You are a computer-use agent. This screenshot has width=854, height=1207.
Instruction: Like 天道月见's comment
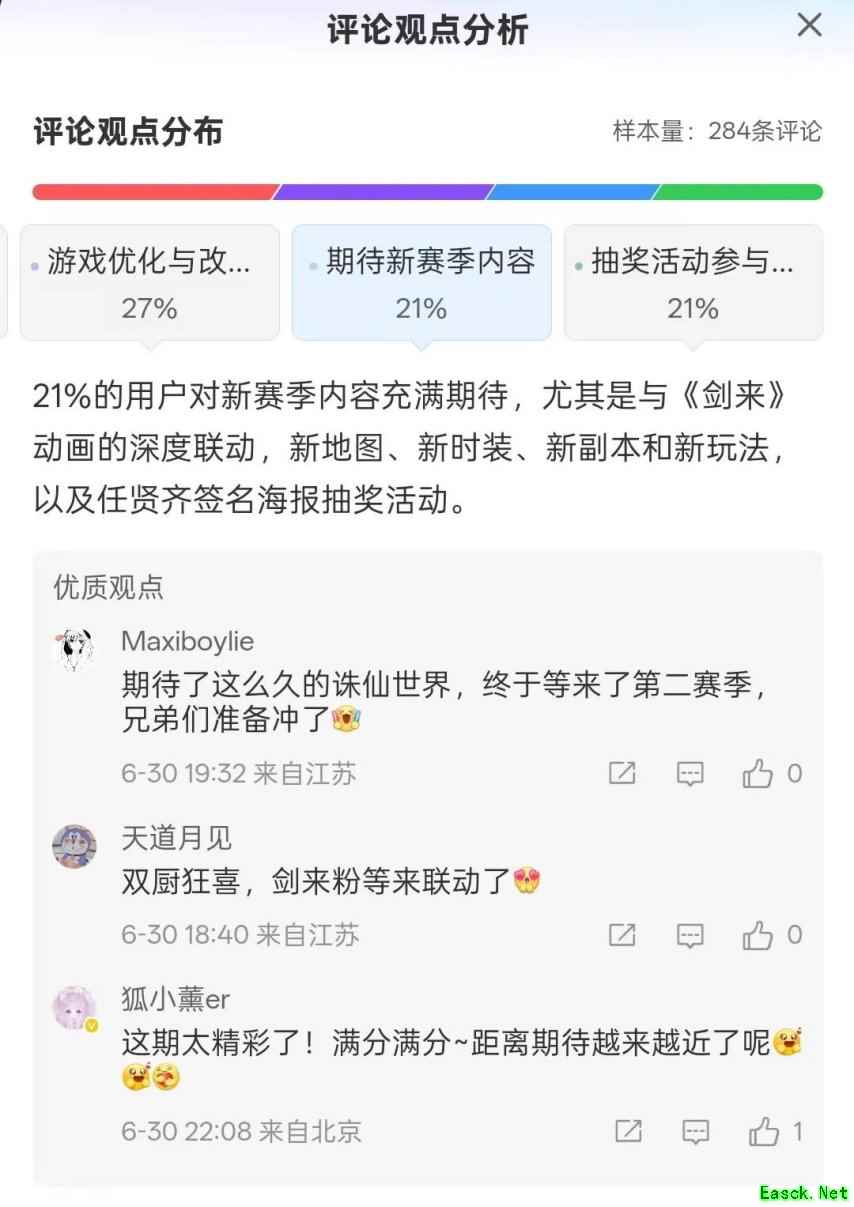coord(758,935)
